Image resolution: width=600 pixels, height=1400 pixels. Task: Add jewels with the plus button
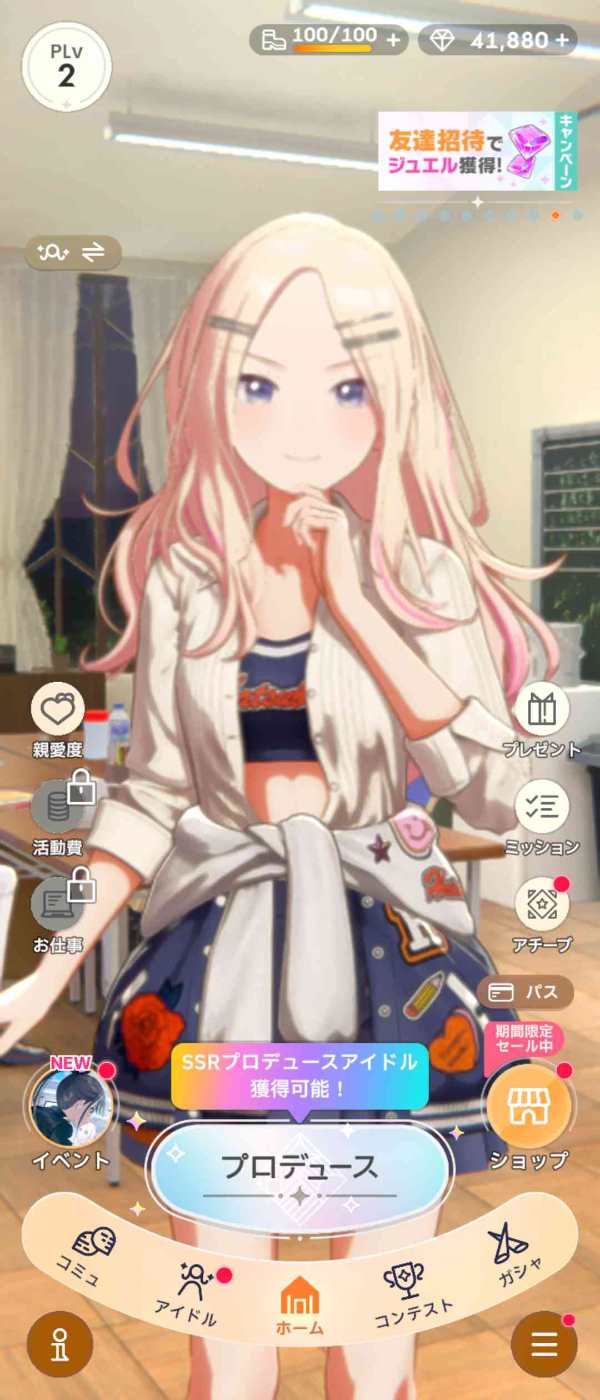tap(562, 41)
